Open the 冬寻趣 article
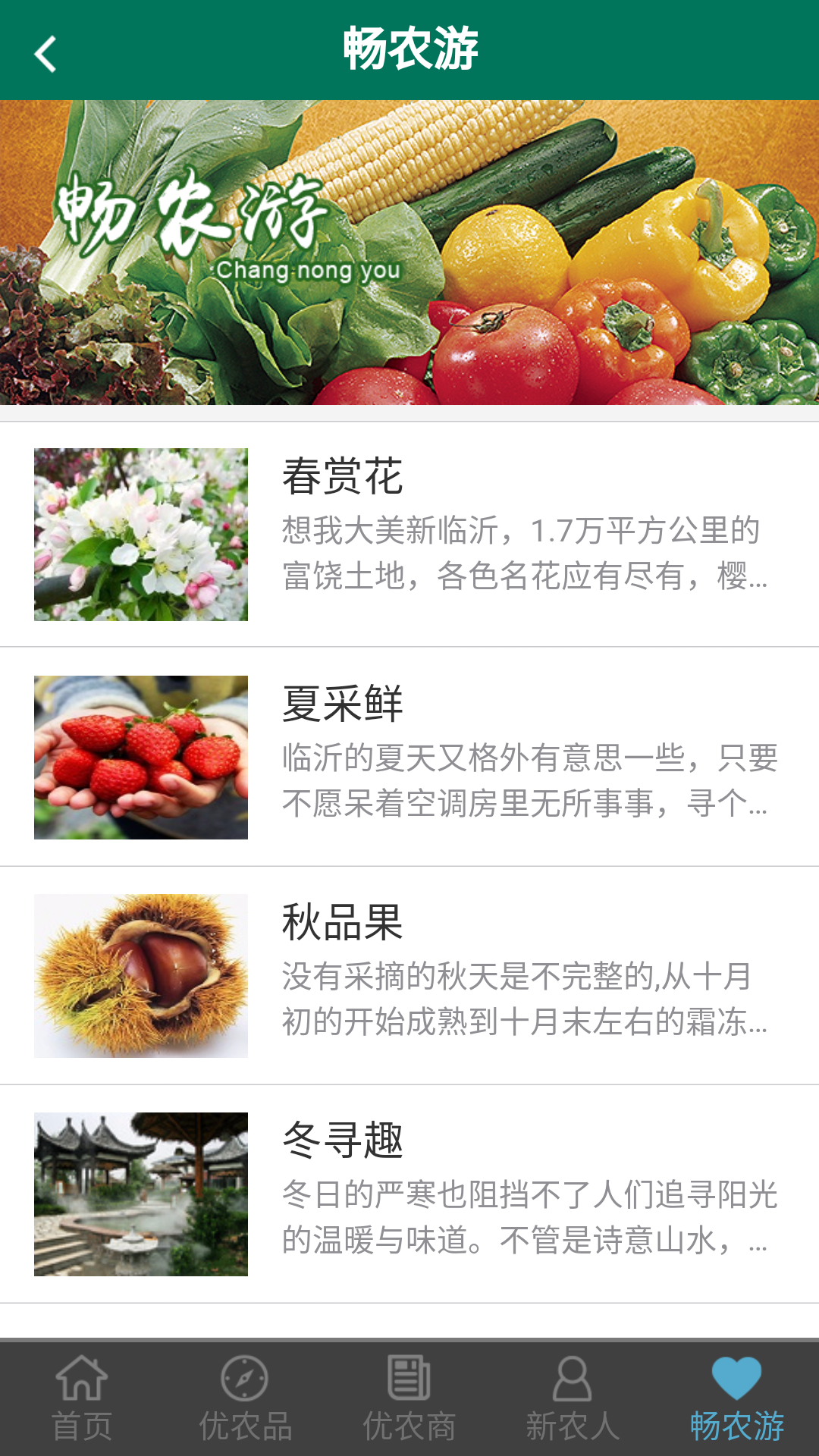The height and width of the screenshot is (1456, 819). [409, 1194]
